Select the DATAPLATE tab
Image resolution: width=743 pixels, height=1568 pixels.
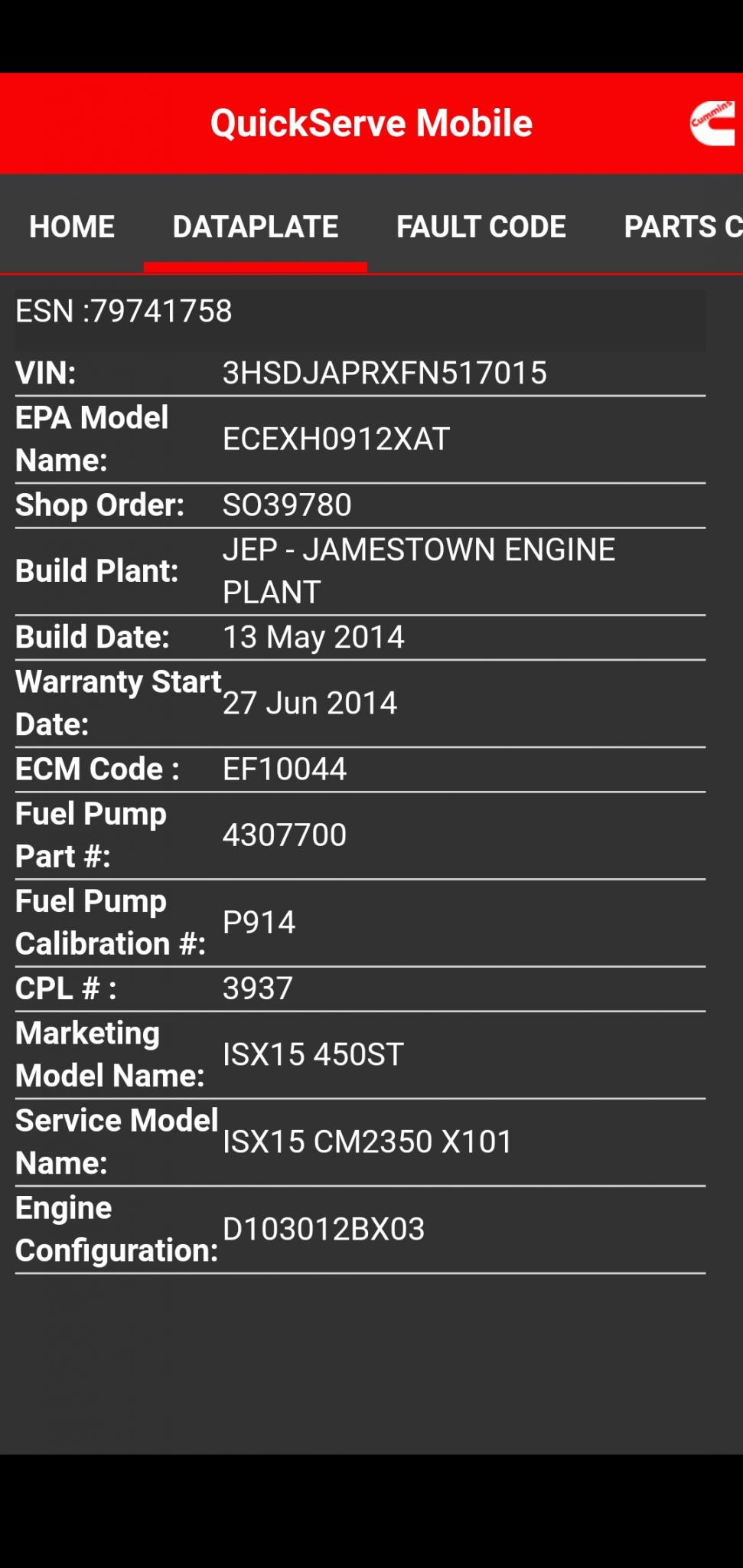click(x=256, y=227)
